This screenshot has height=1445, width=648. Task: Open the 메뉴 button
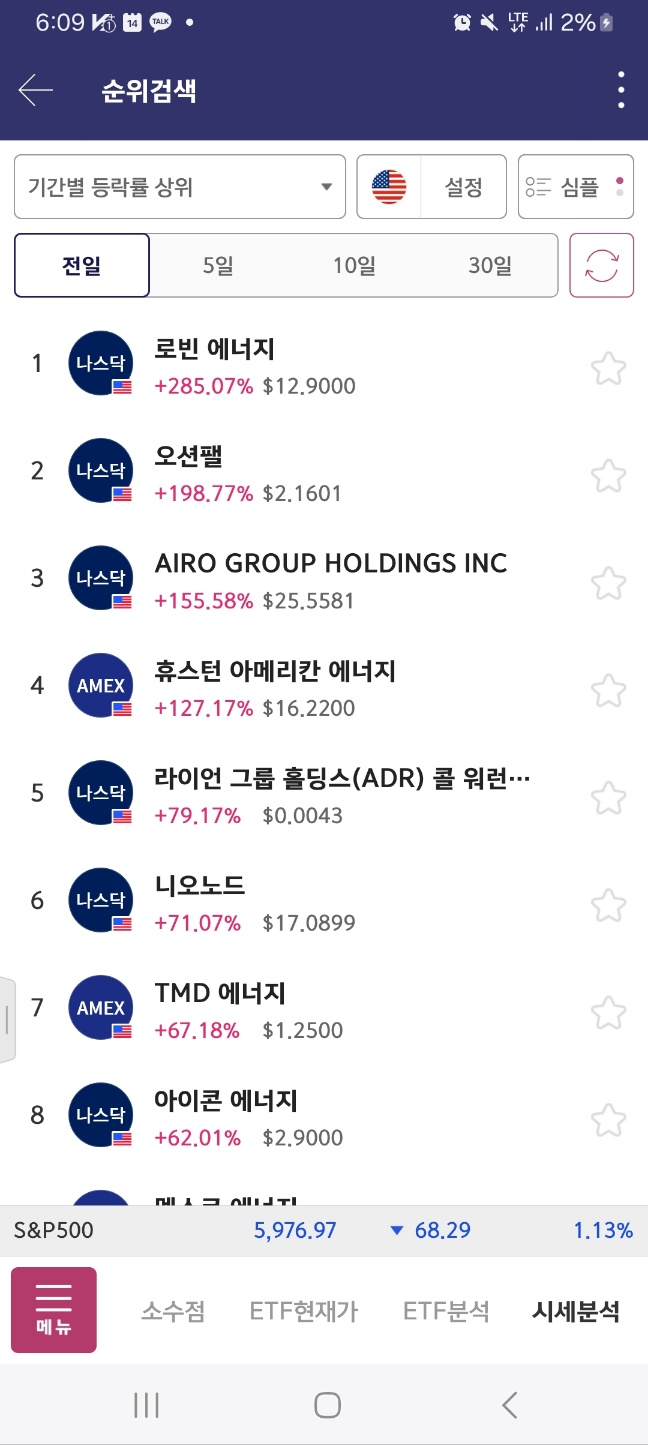[54, 1310]
